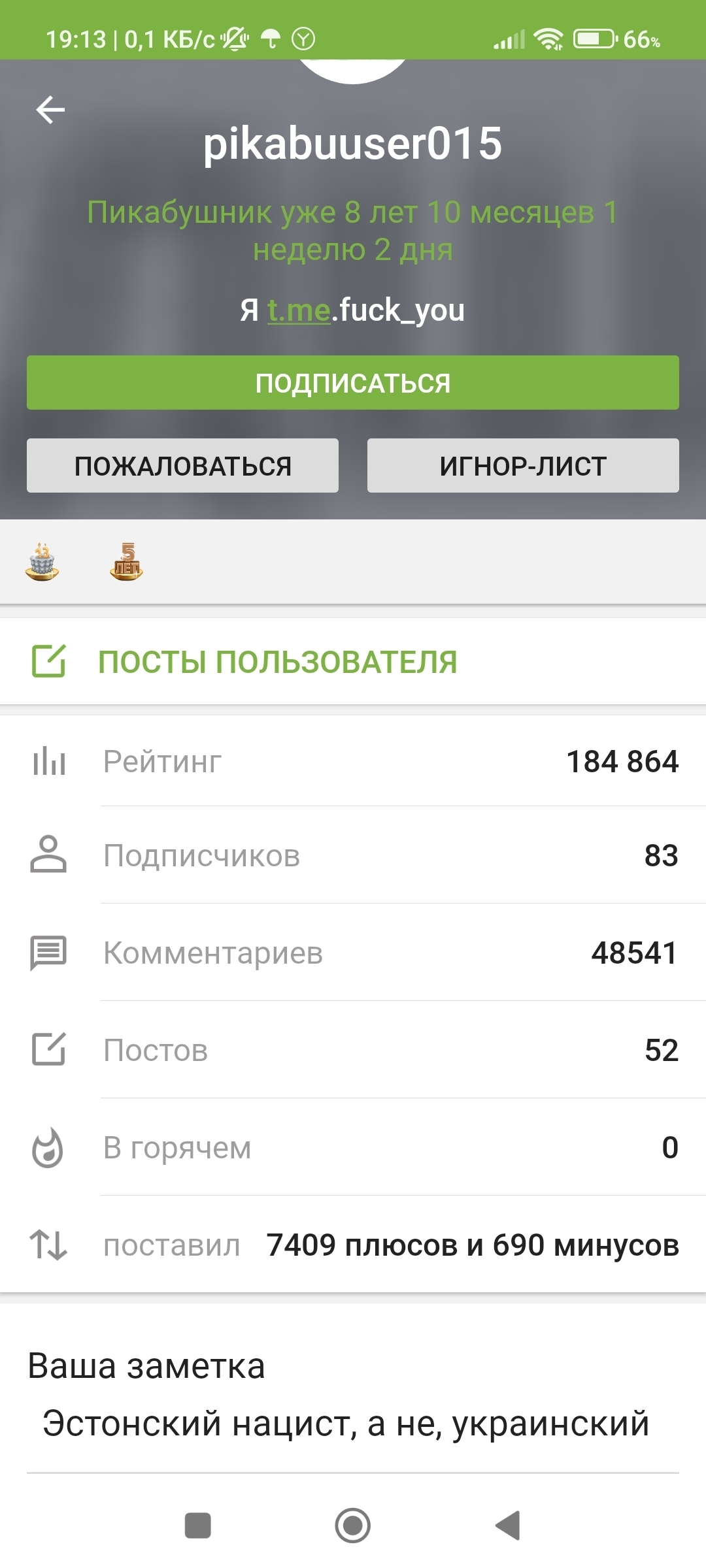This screenshot has width=706, height=1568.
Task: Add the user to ИГНОР-ЛИСТ
Action: (523, 466)
